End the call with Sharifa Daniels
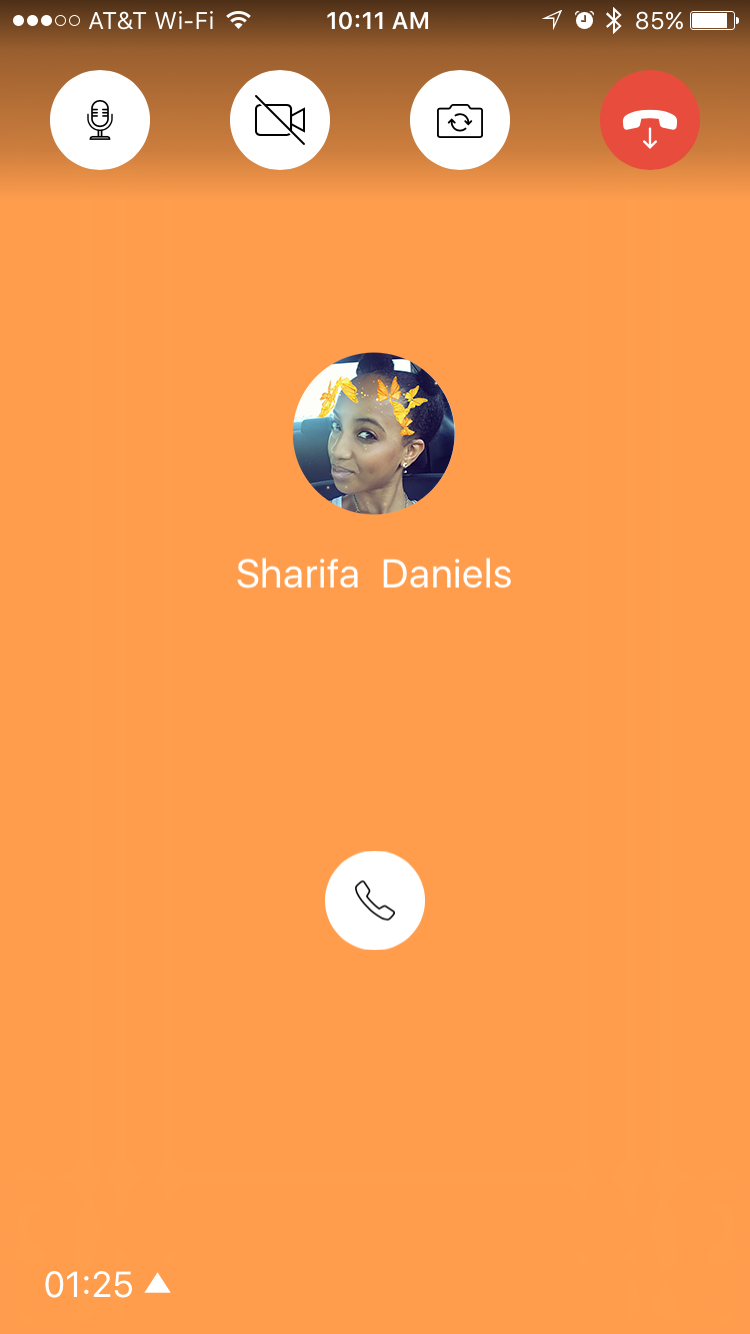The height and width of the screenshot is (1334, 750). 650,120
